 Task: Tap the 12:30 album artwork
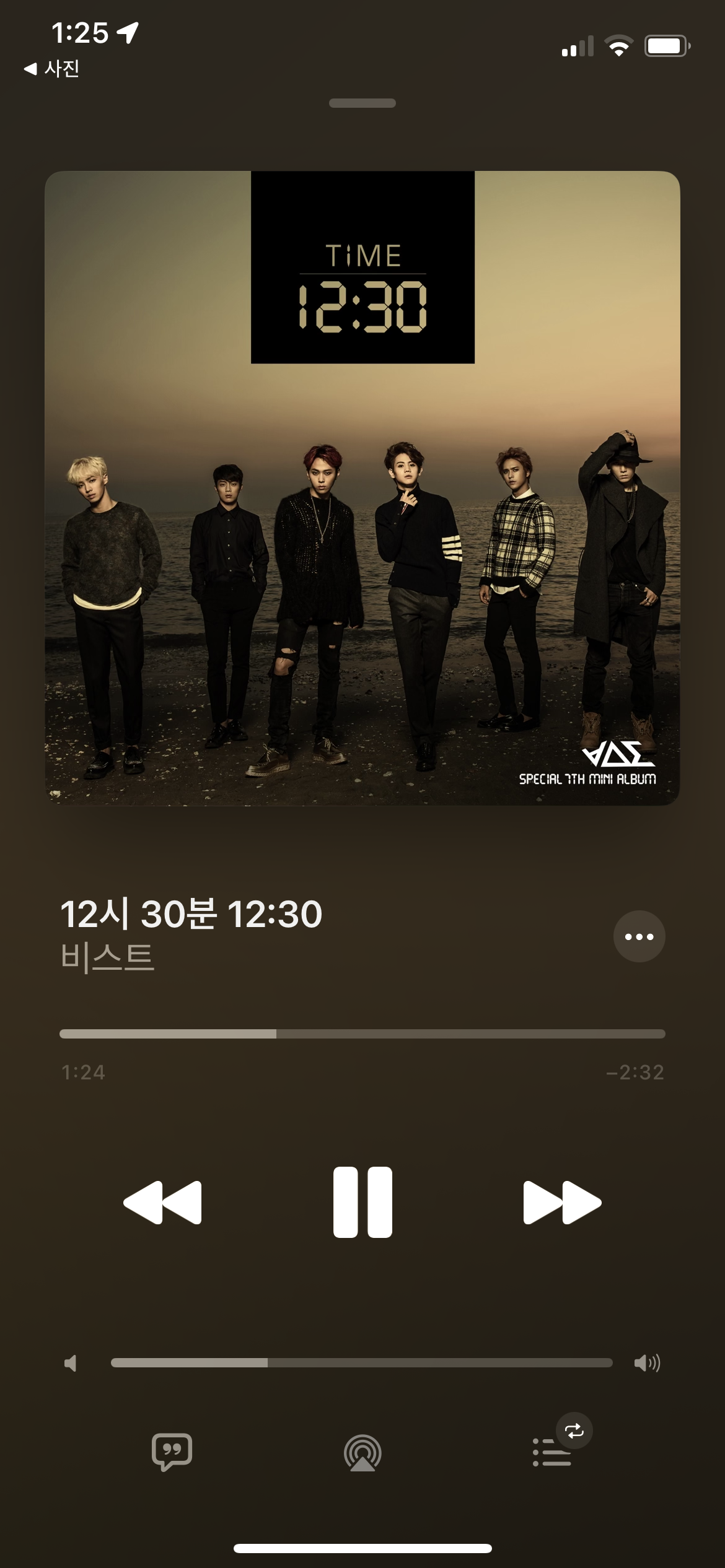[362, 488]
